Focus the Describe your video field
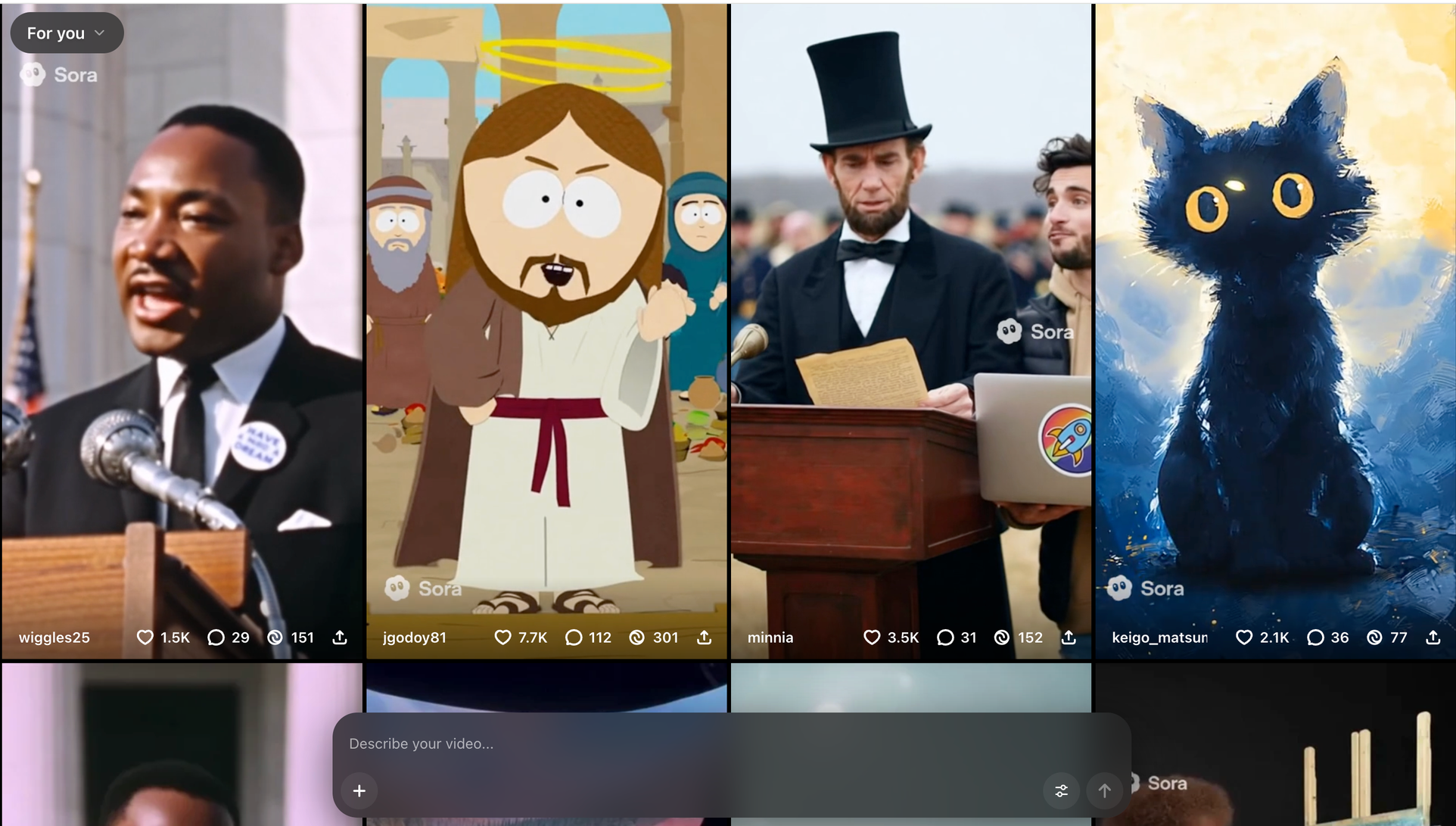The height and width of the screenshot is (826, 1456). 681,743
